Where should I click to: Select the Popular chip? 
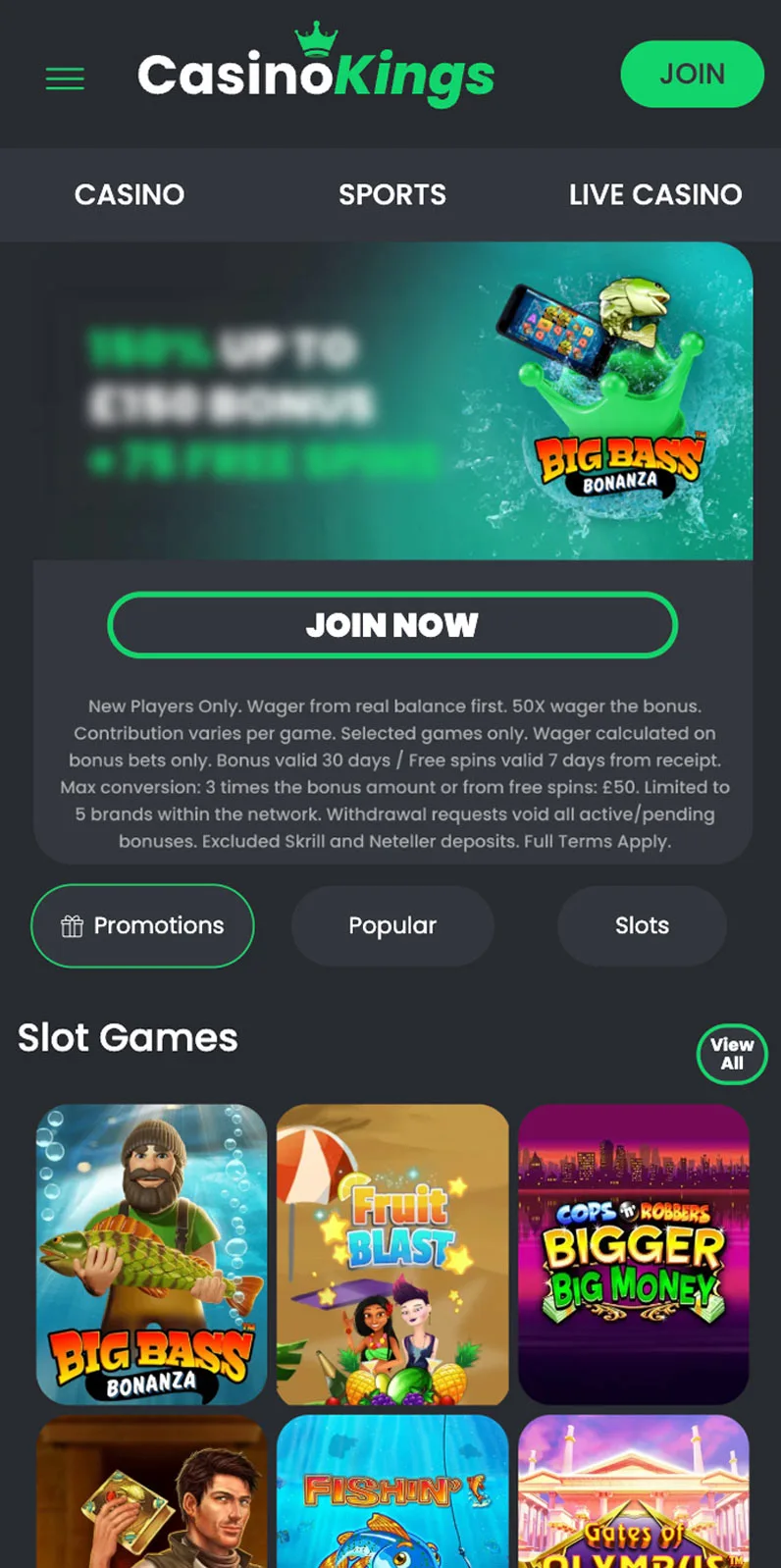[392, 925]
